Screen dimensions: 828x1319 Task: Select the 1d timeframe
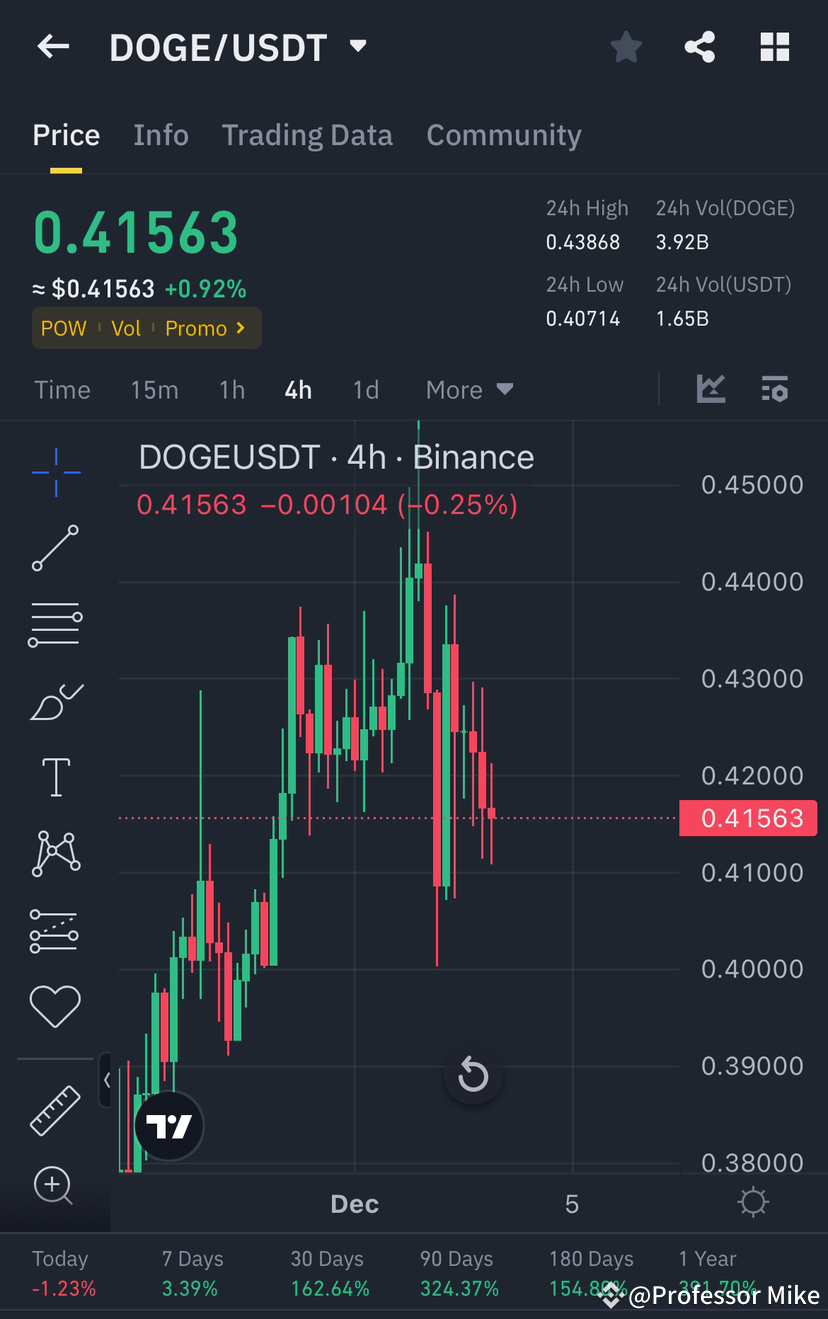366,390
